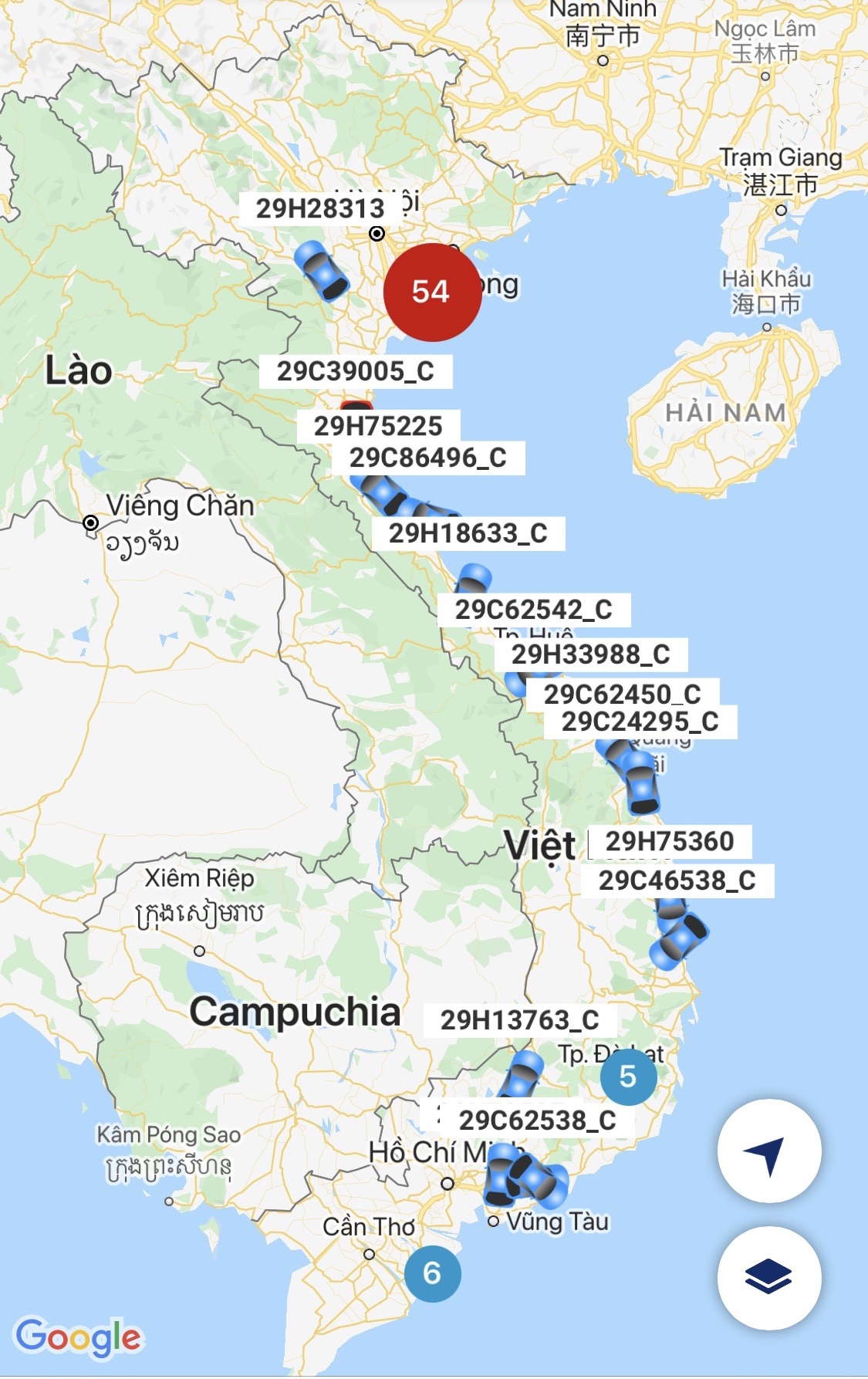The width and height of the screenshot is (868, 1379).
Task: Expand the blue cluster of 5 vehicles
Action: pyautogui.click(x=628, y=1076)
